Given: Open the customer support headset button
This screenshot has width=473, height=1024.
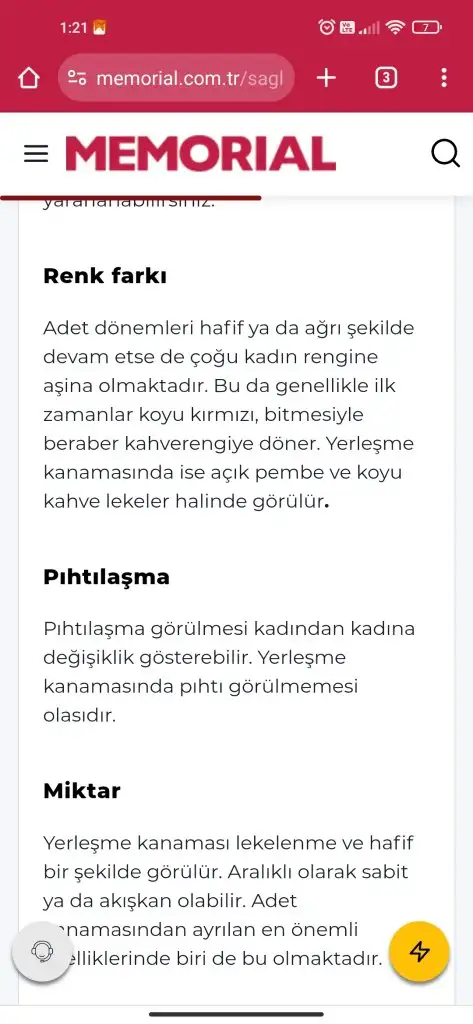Looking at the screenshot, I should (42, 952).
